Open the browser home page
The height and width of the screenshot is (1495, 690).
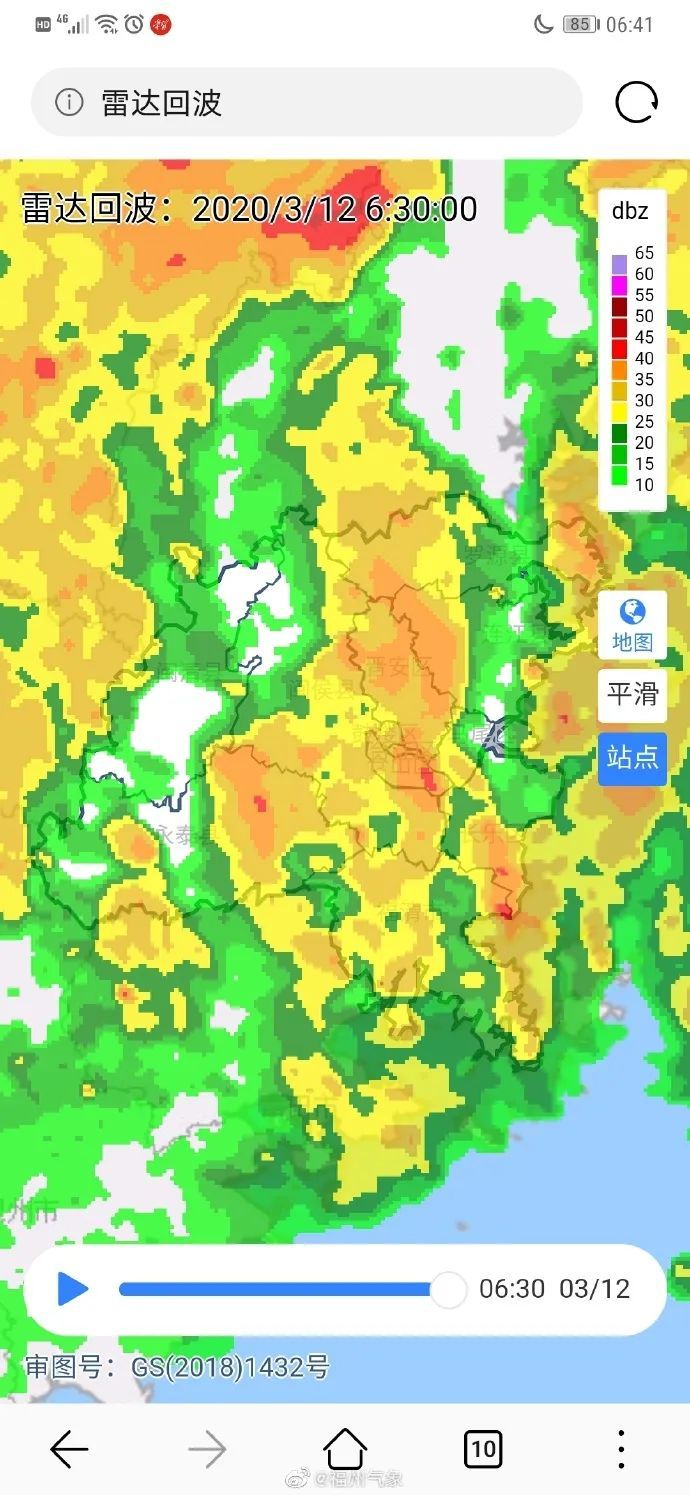click(345, 1448)
